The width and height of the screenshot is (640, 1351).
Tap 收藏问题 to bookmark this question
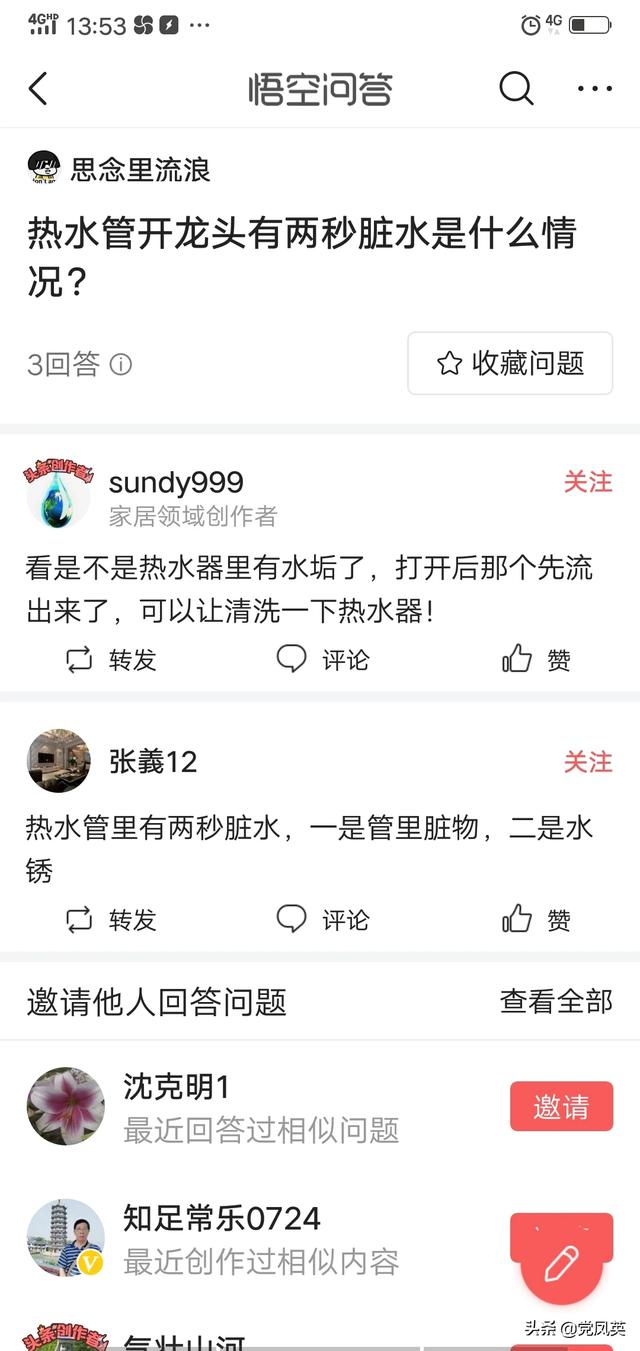coord(510,363)
